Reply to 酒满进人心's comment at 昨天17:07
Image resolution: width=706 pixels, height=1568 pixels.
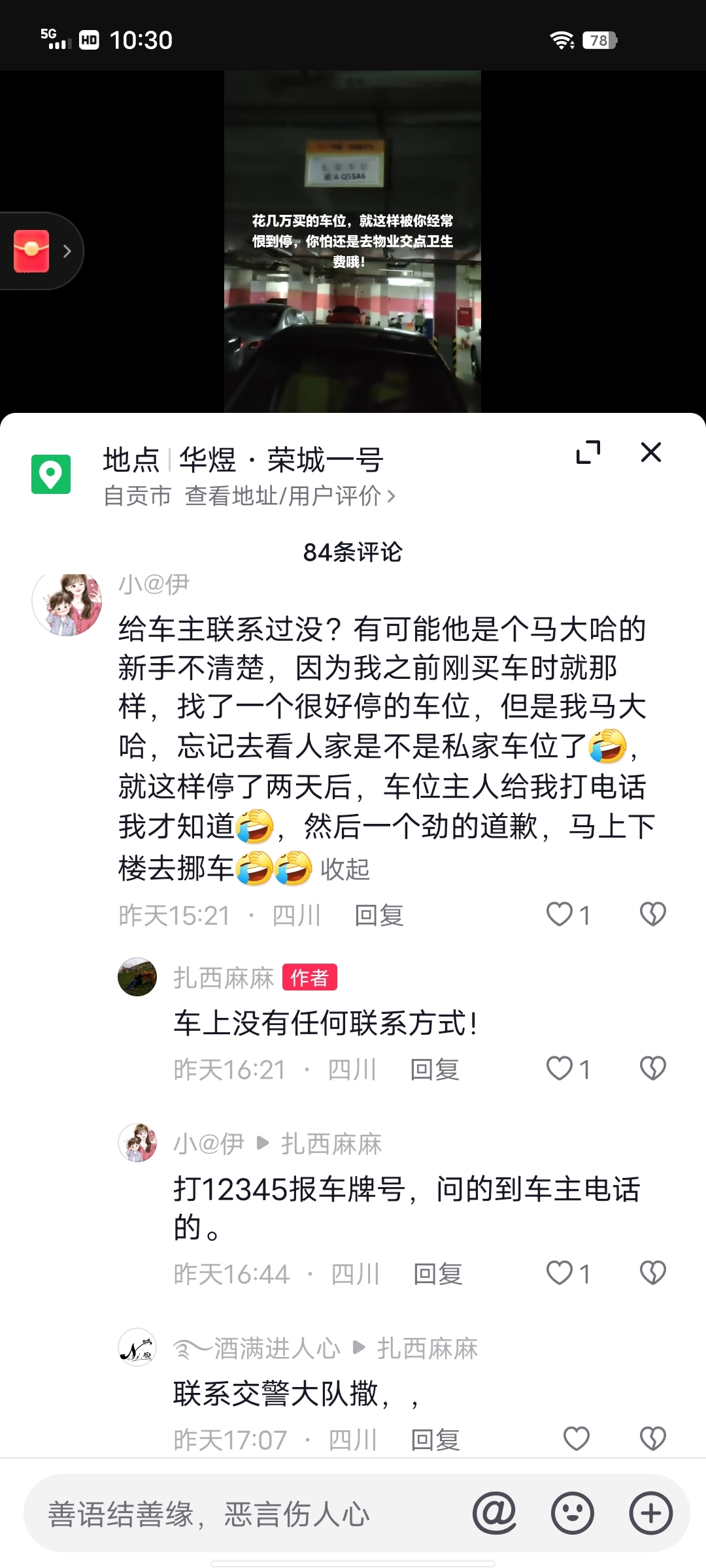pos(435,1440)
